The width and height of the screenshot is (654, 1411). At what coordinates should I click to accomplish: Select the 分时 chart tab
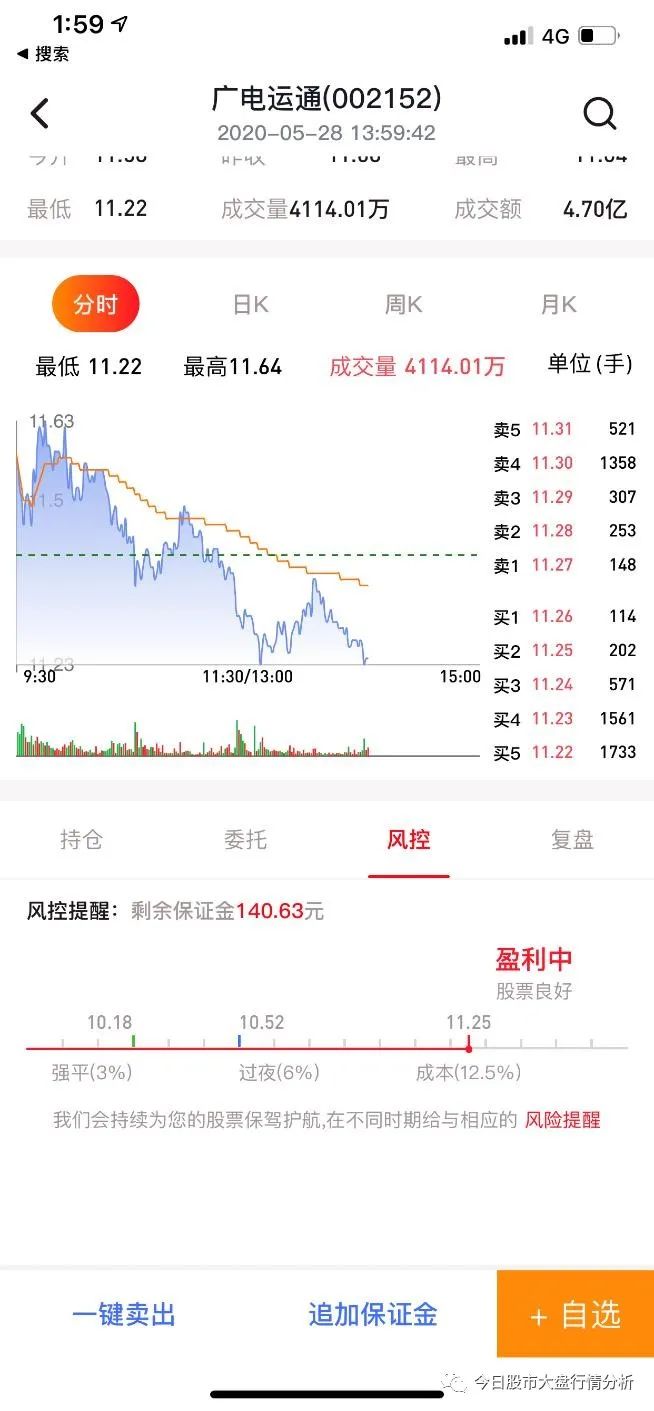[95, 304]
